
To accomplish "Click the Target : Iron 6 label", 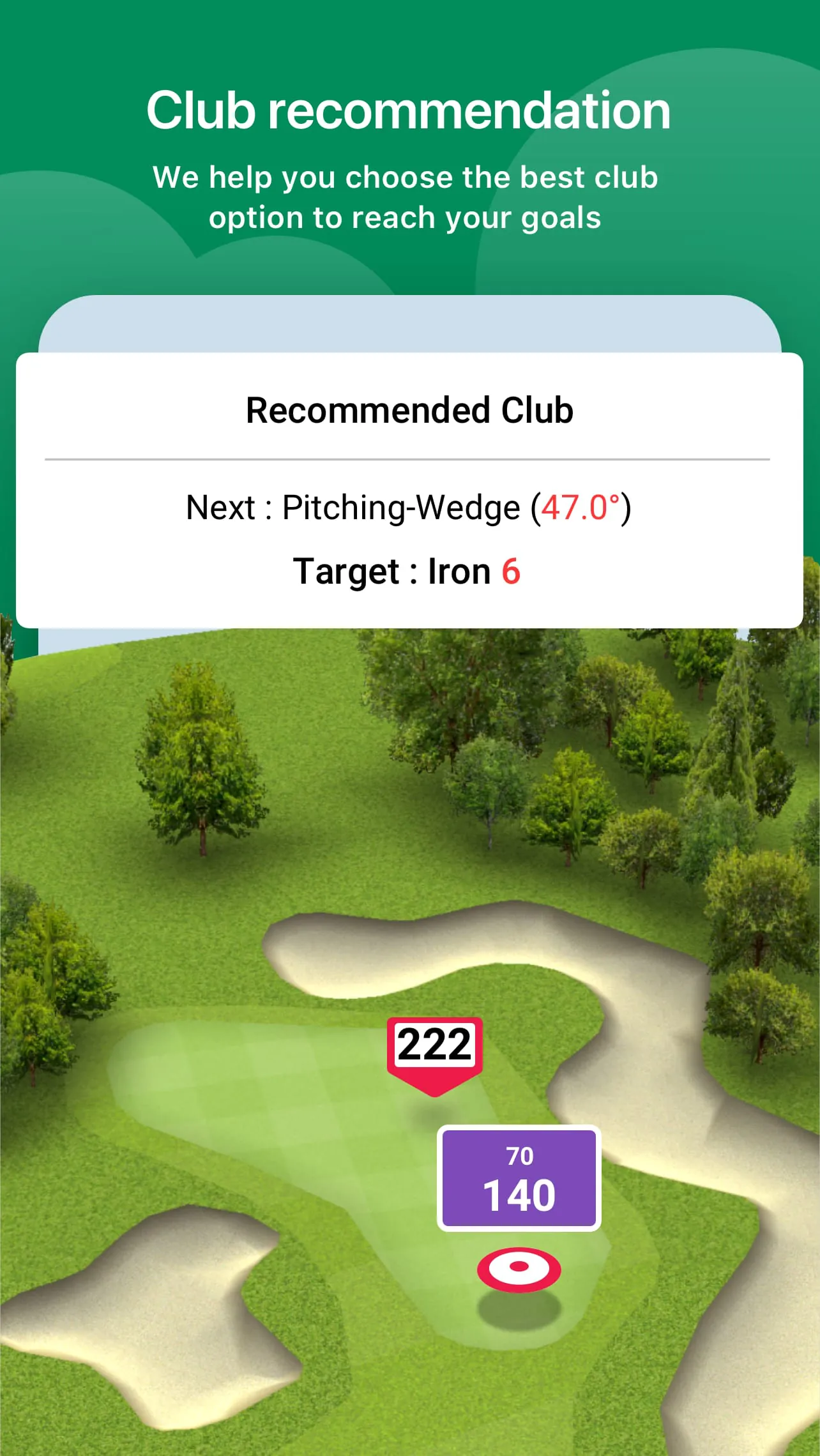I will pos(409,572).
